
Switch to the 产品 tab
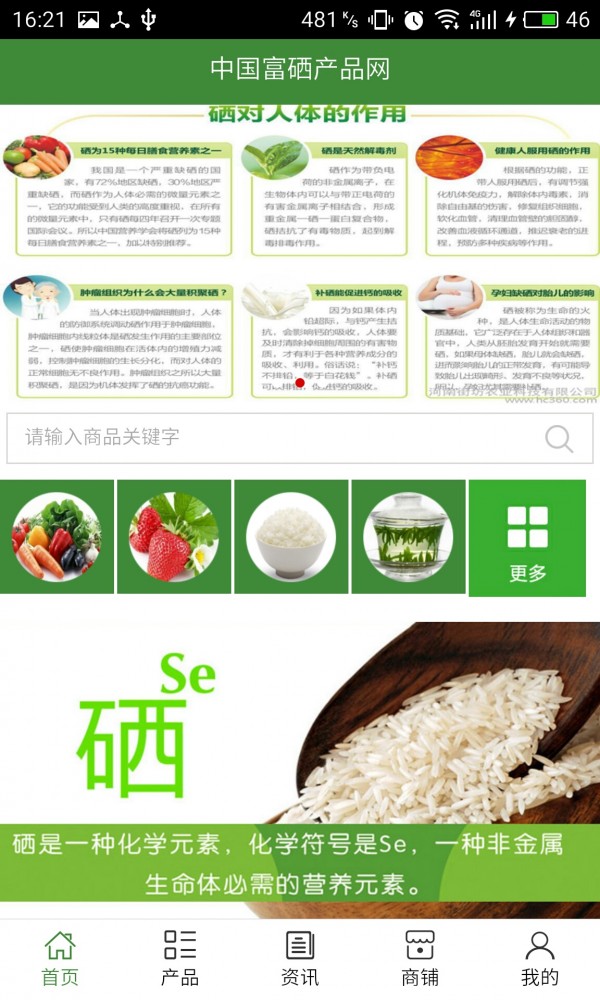tap(180, 958)
